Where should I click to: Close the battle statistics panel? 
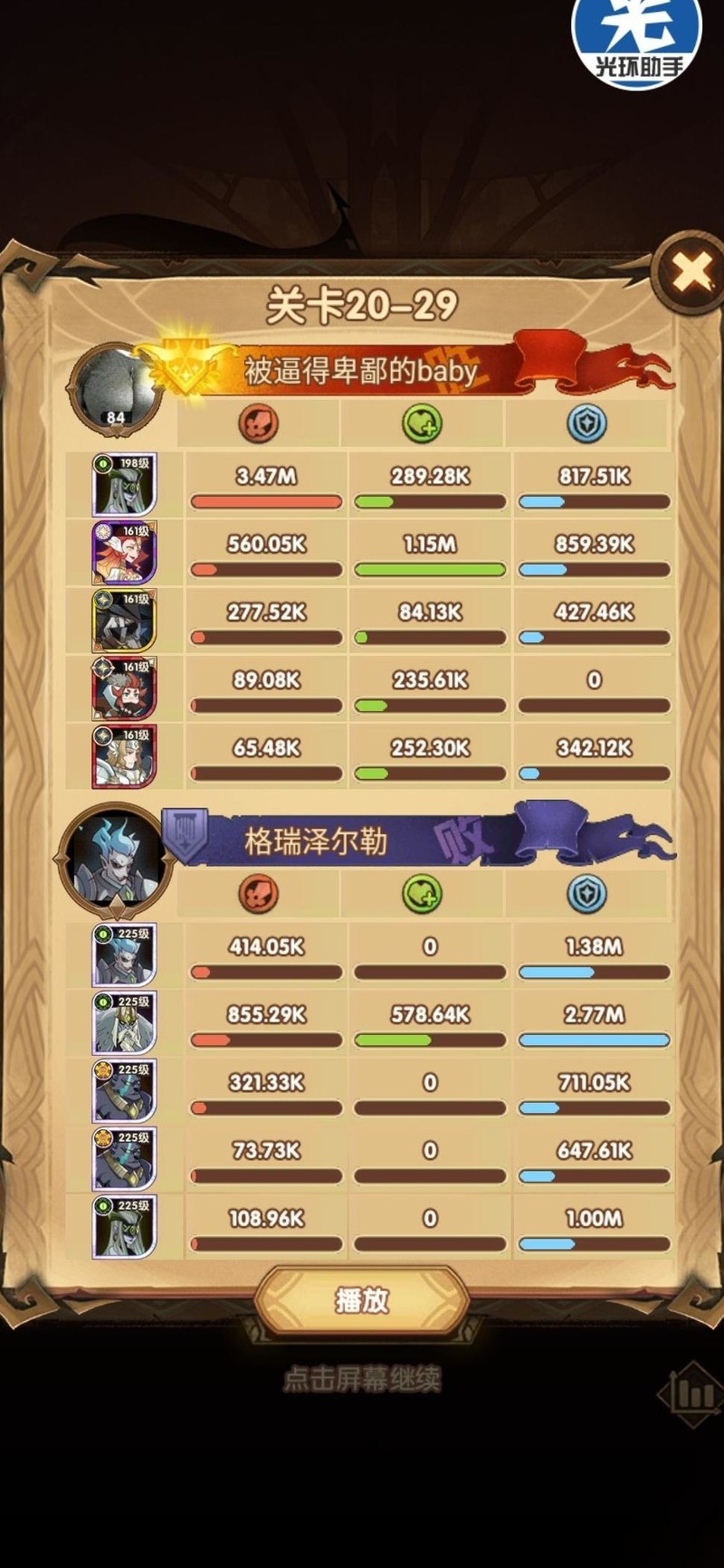(691, 271)
